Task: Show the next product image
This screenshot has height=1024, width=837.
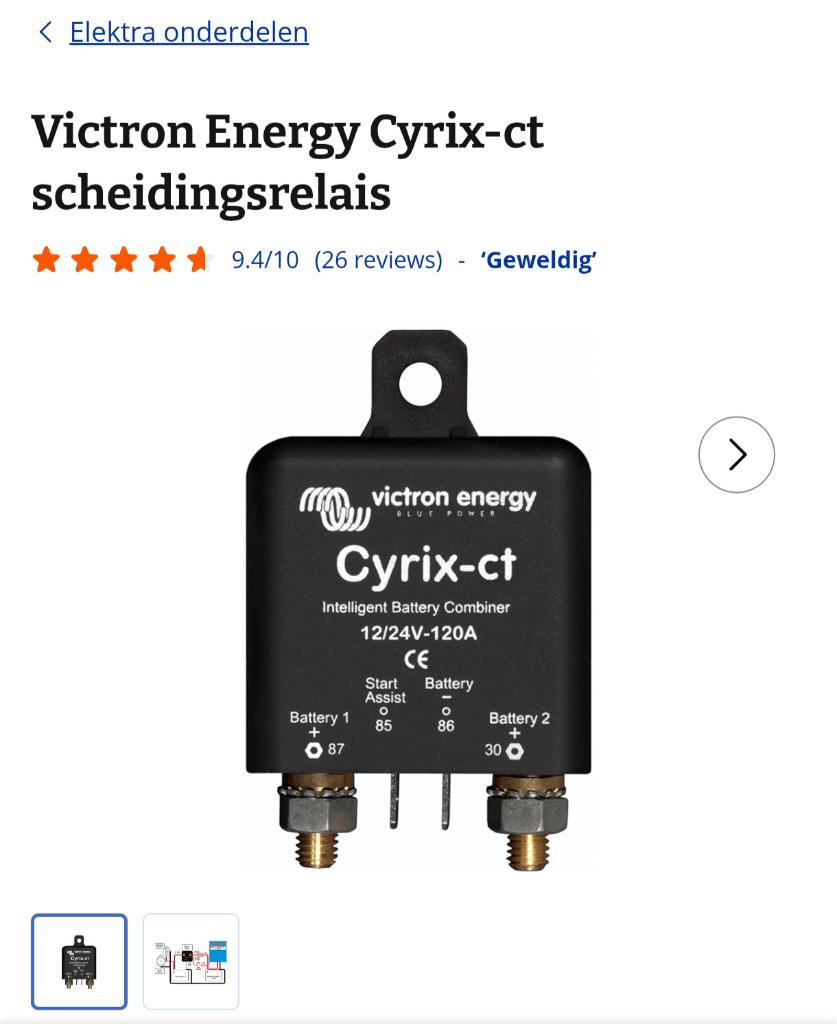Action: click(x=736, y=454)
